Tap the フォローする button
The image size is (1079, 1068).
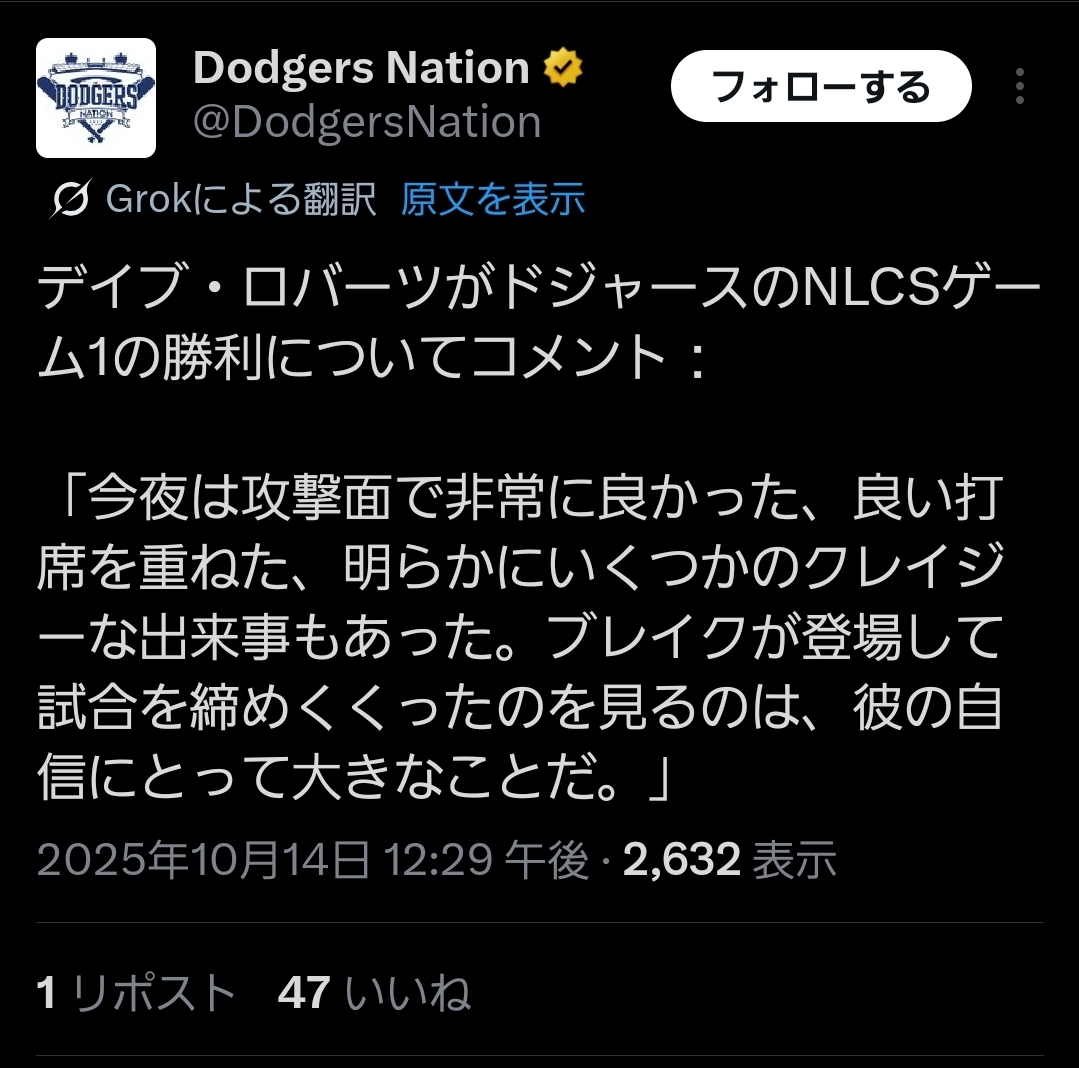pyautogui.click(x=820, y=88)
